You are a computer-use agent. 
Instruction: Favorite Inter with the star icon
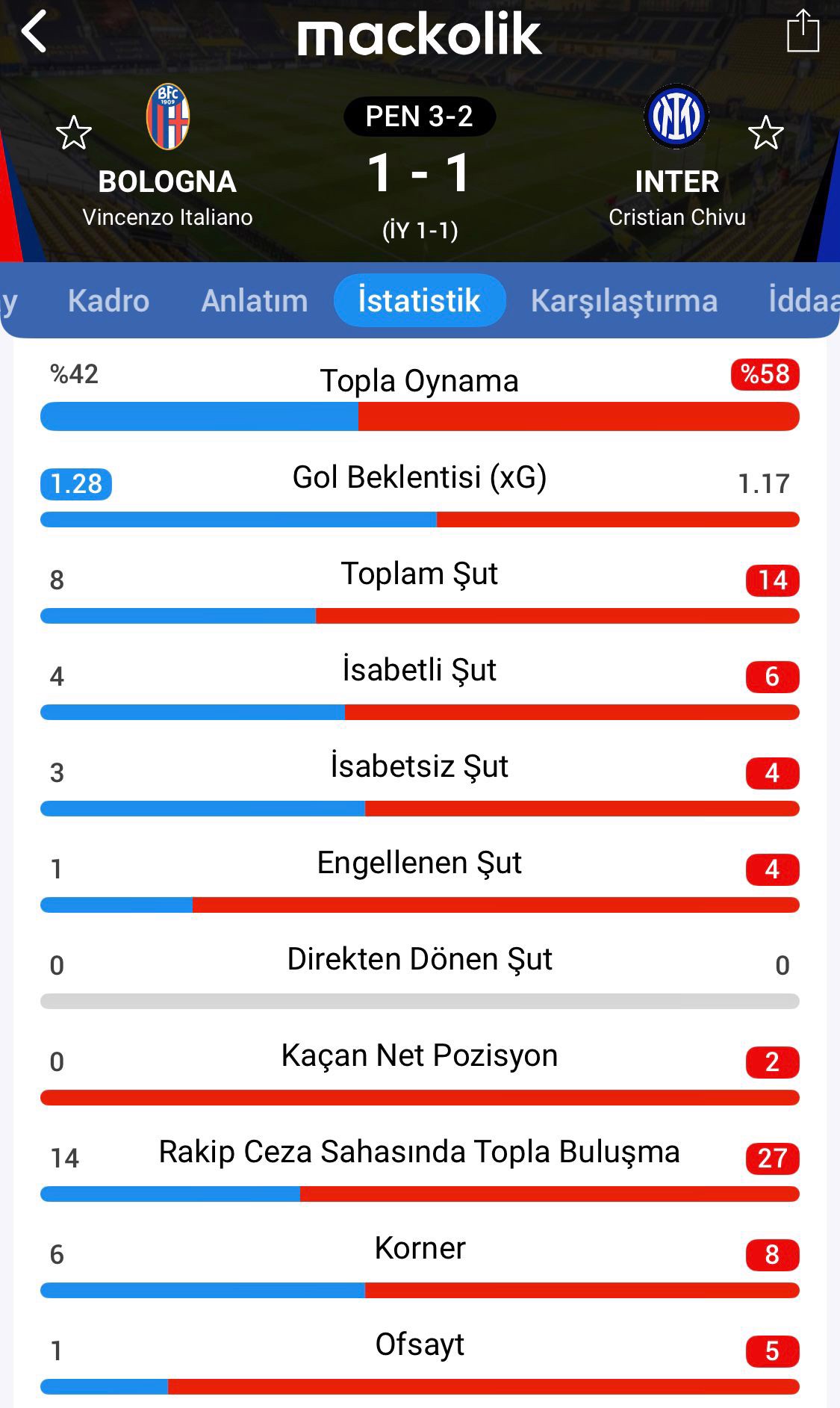click(765, 133)
